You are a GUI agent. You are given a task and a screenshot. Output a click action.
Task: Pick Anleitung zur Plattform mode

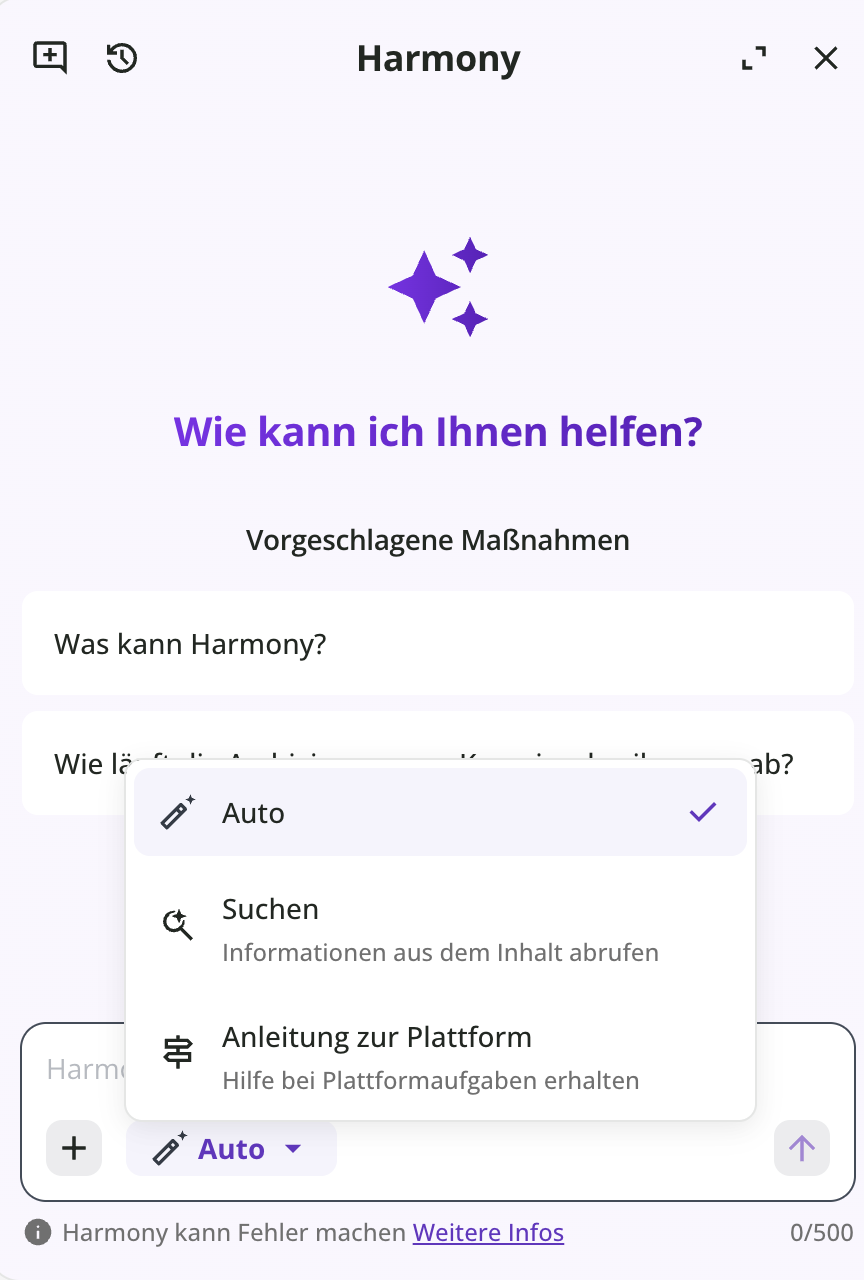(x=440, y=1055)
